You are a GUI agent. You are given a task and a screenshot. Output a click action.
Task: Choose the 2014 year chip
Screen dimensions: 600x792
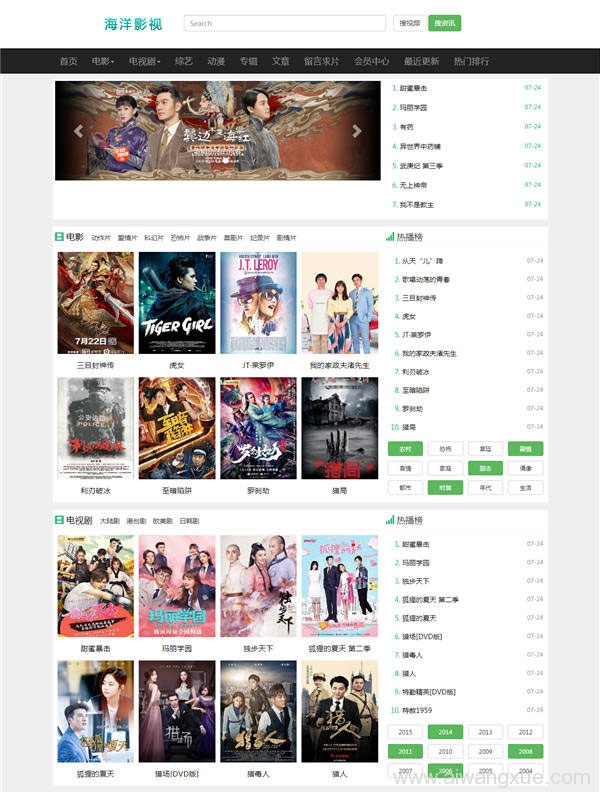pos(445,732)
